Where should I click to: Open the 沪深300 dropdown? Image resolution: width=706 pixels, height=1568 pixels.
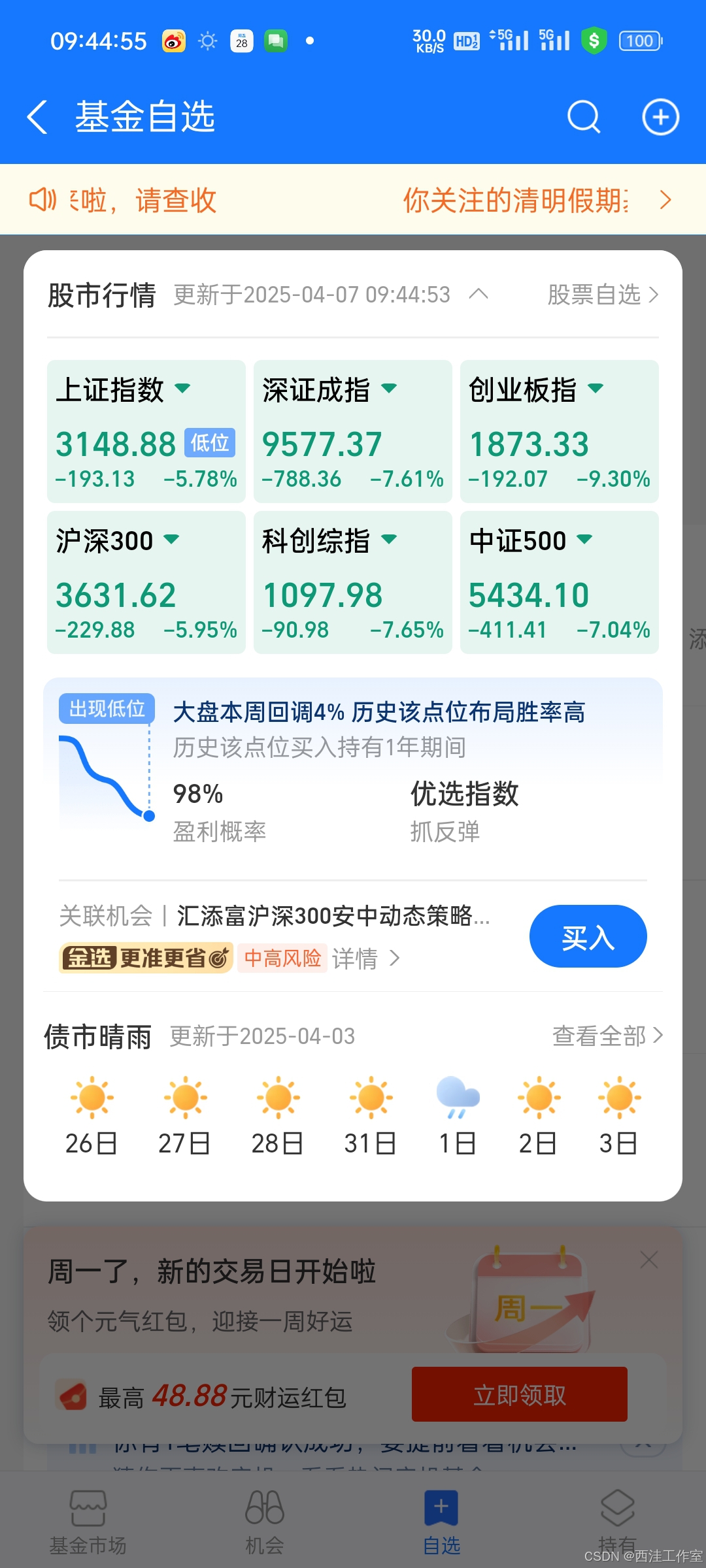click(172, 540)
